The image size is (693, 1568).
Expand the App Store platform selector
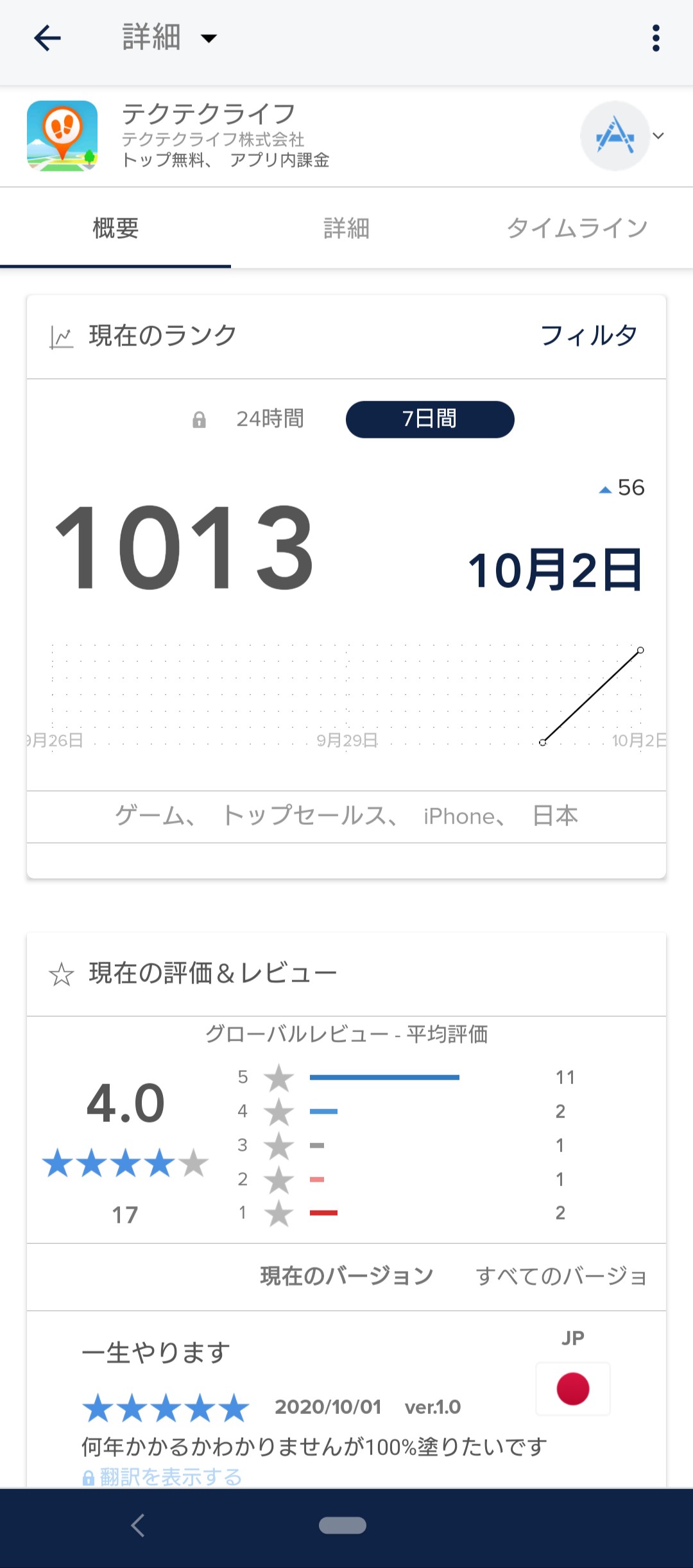coord(622,135)
